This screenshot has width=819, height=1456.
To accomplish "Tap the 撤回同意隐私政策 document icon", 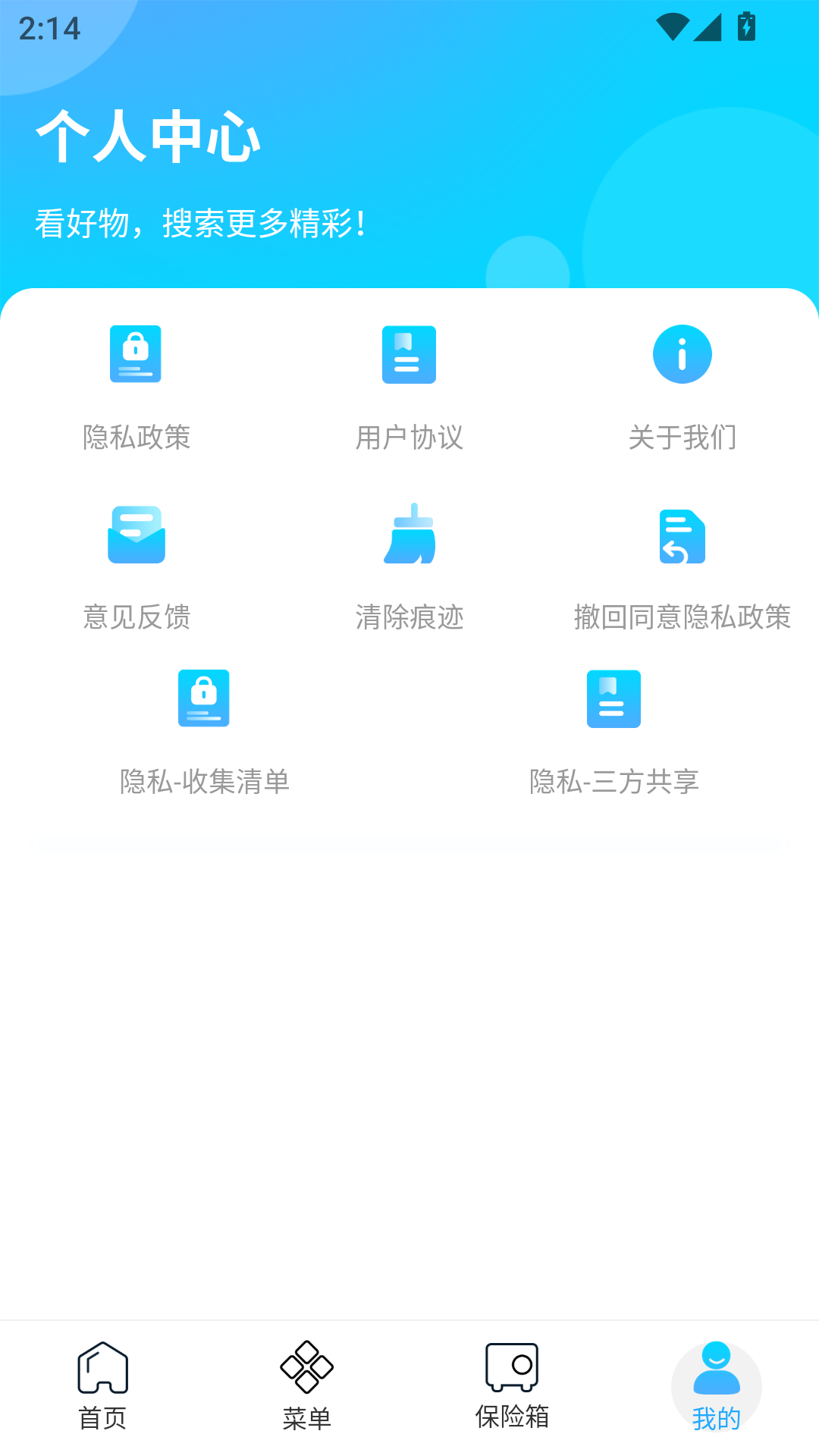I will (x=682, y=535).
